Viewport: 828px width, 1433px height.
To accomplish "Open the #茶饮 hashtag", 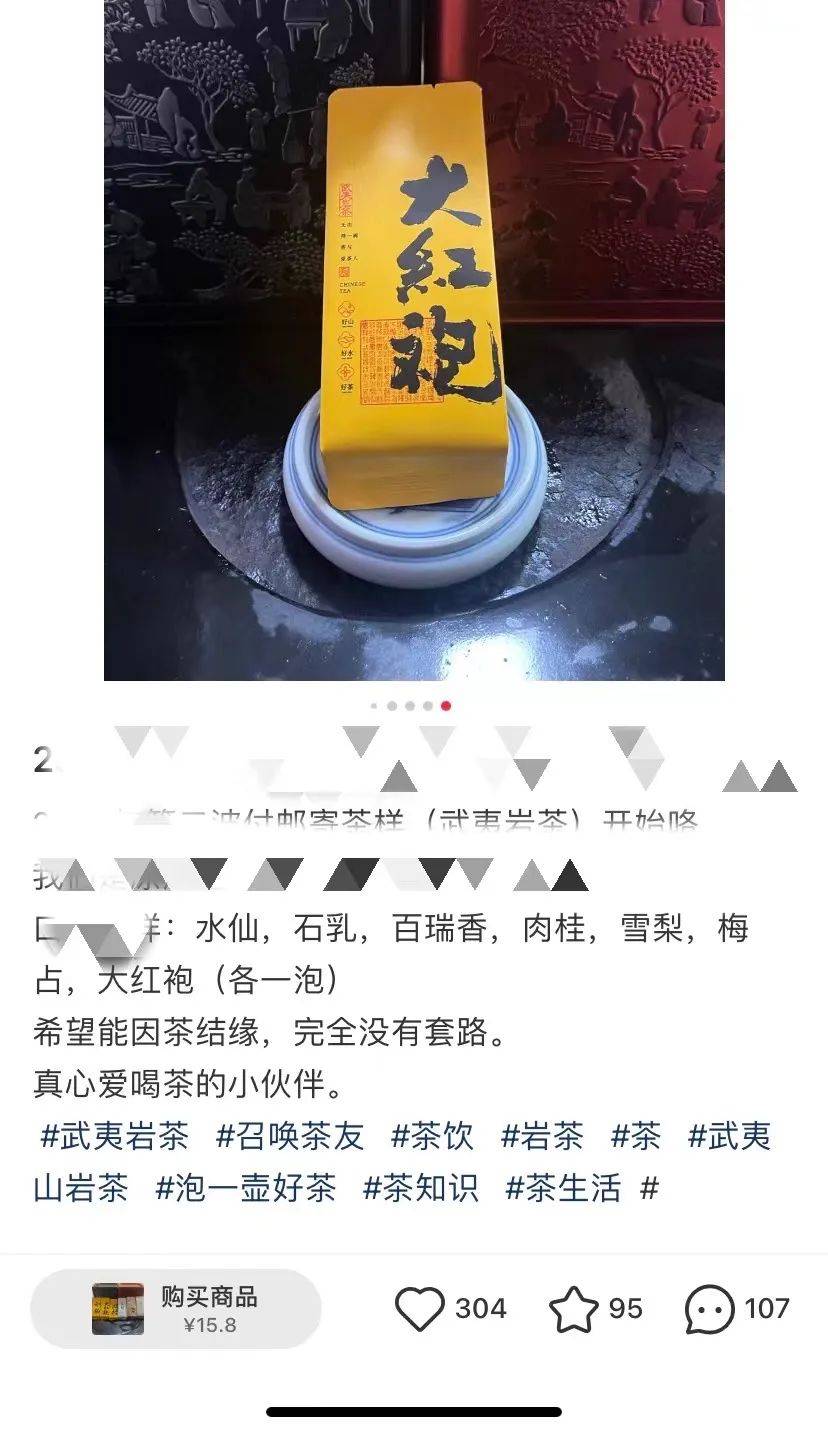I will (432, 1136).
